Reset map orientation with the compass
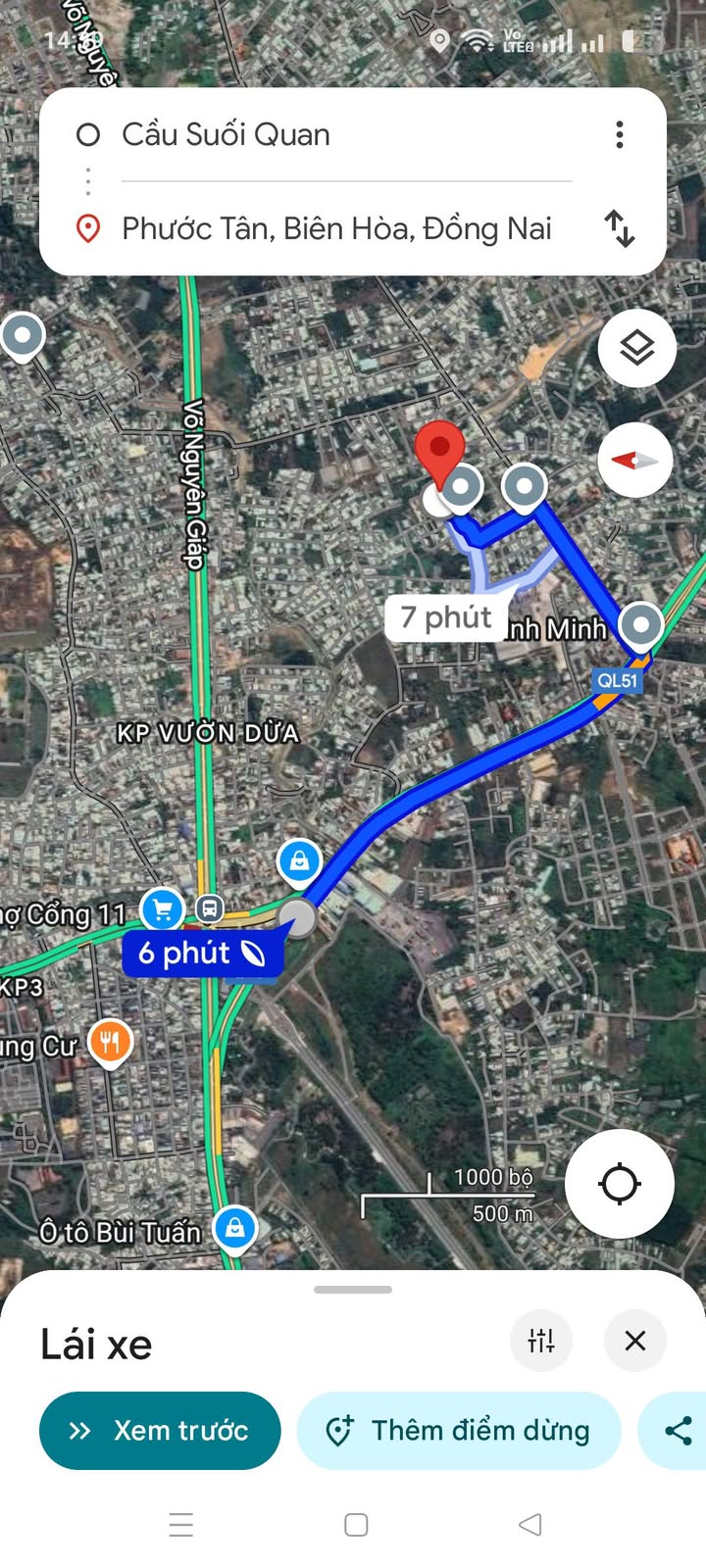Image resolution: width=706 pixels, height=1568 pixels. 635,460
